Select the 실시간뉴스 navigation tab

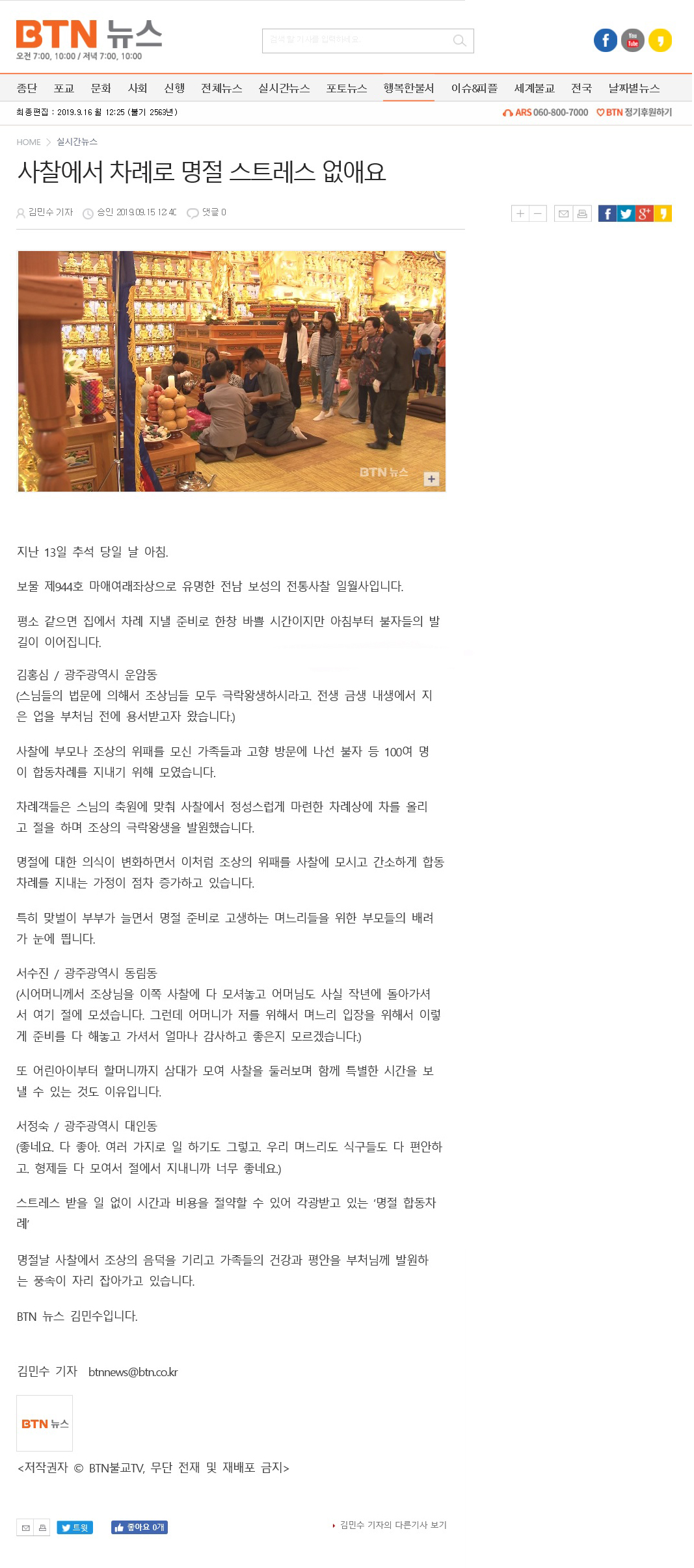point(284,88)
